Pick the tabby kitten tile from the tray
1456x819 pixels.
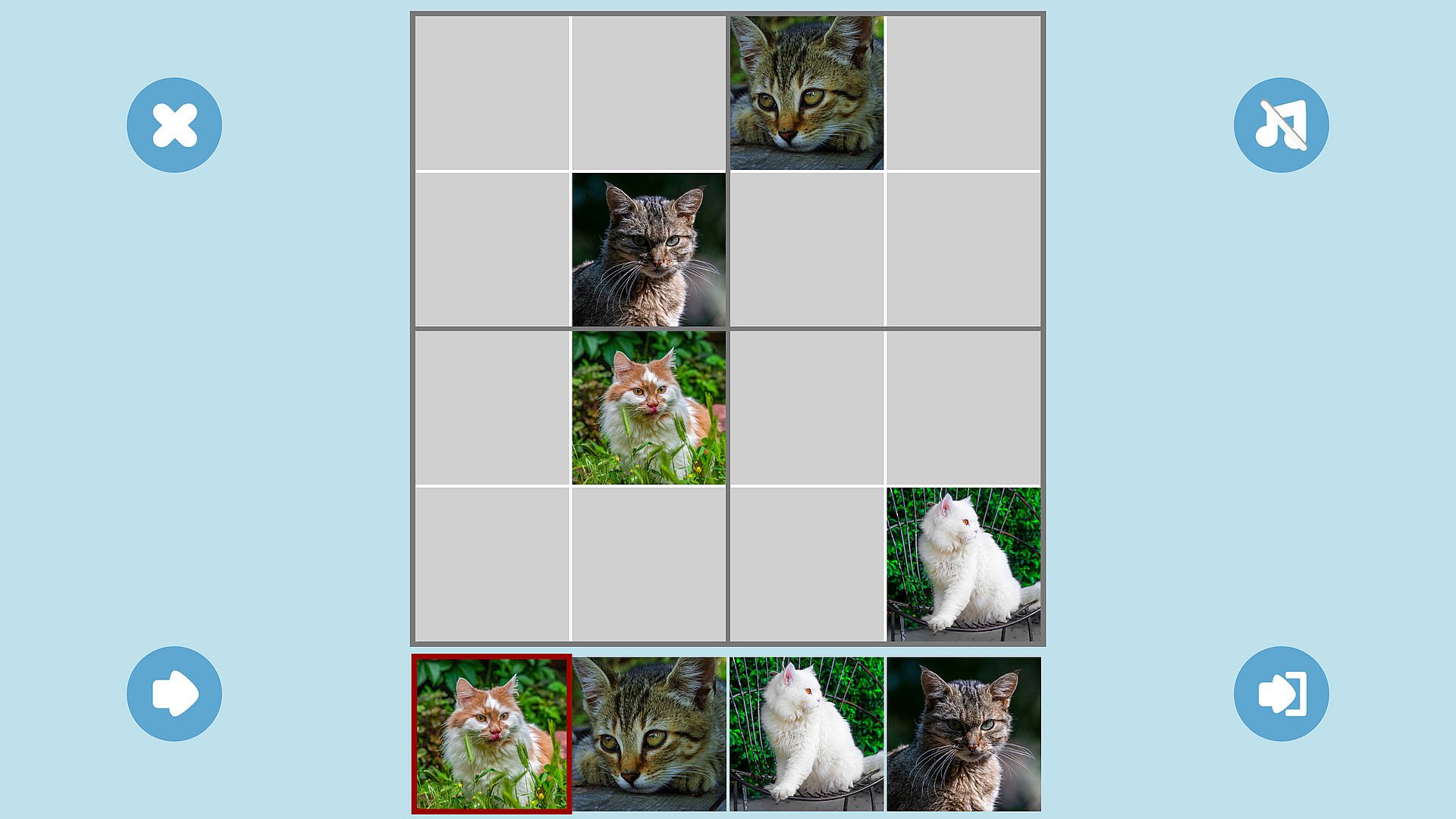(x=649, y=734)
